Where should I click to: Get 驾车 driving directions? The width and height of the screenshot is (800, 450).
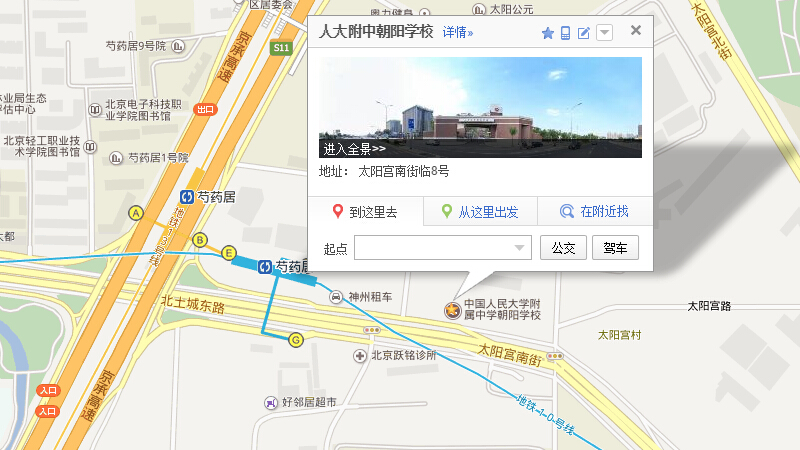coord(615,248)
